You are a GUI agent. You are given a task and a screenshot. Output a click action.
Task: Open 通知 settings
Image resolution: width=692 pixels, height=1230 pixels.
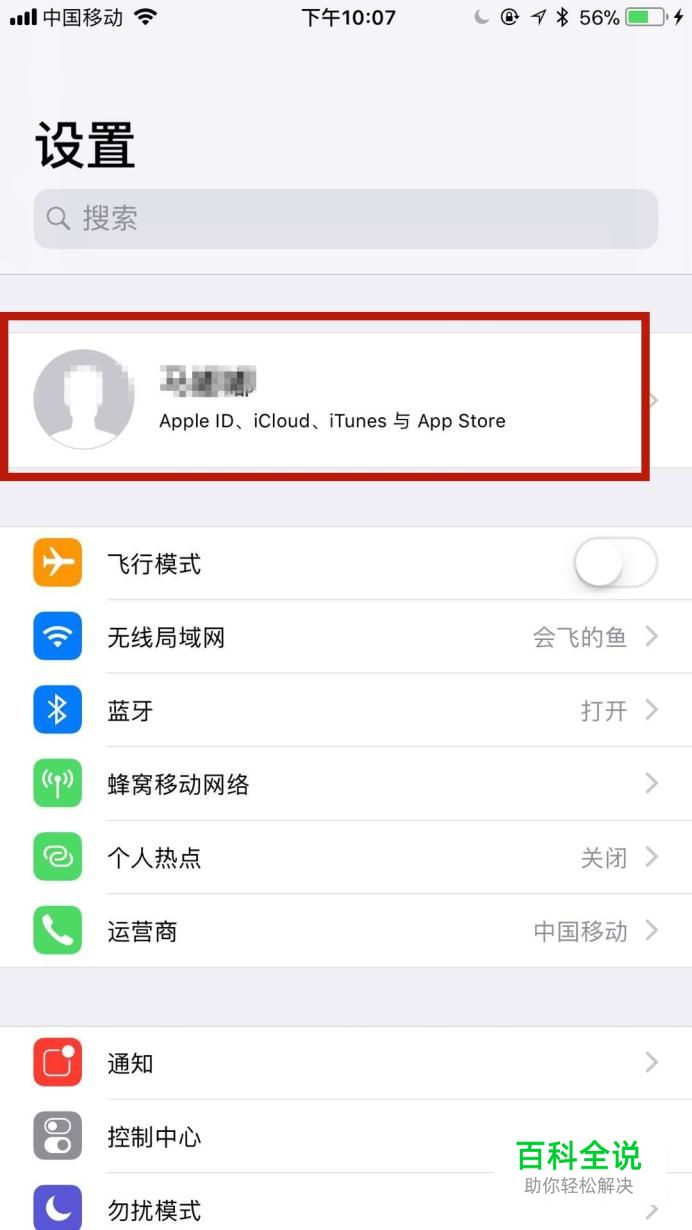point(346,1063)
